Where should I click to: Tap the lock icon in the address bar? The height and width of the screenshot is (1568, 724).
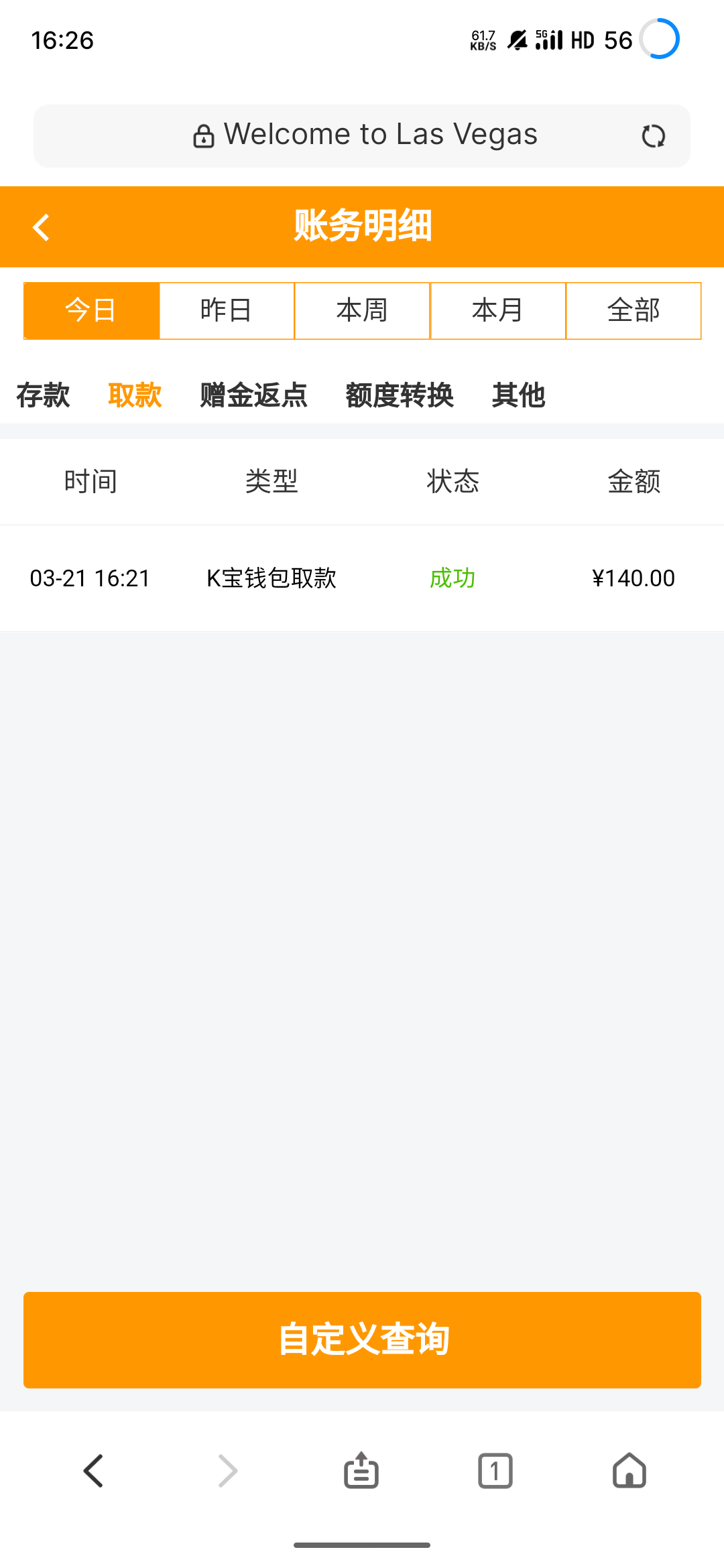pos(202,135)
